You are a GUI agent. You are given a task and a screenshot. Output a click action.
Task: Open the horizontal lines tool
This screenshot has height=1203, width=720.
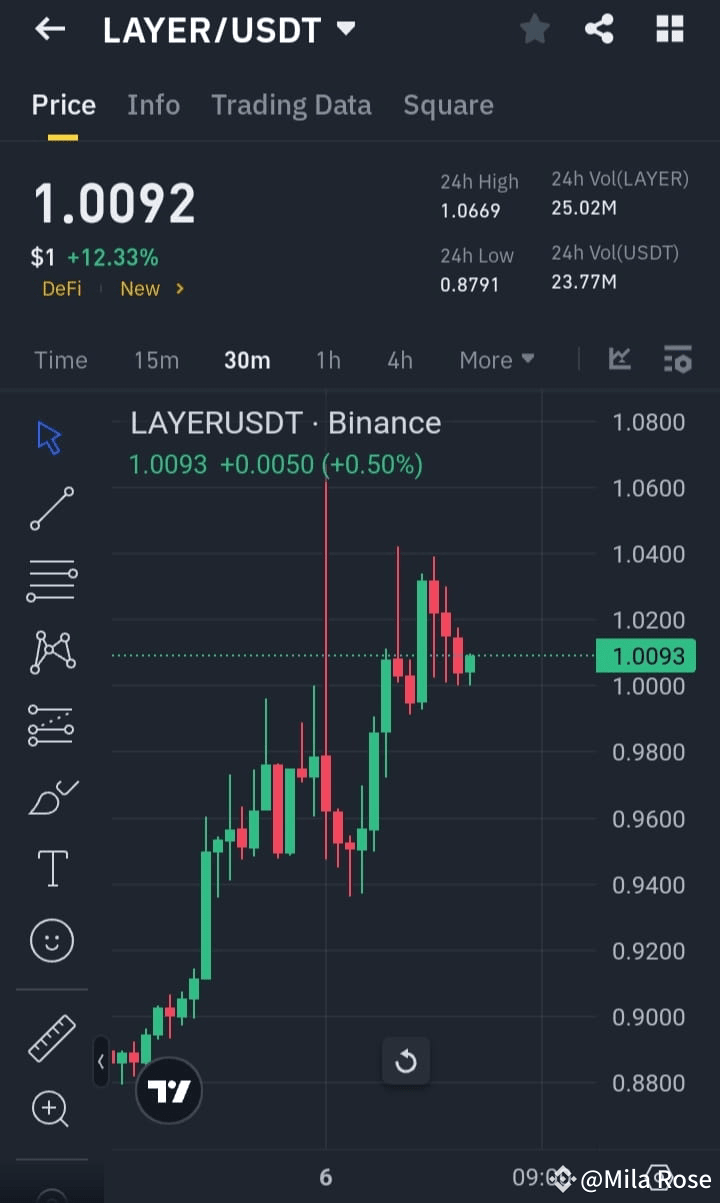pyautogui.click(x=50, y=580)
